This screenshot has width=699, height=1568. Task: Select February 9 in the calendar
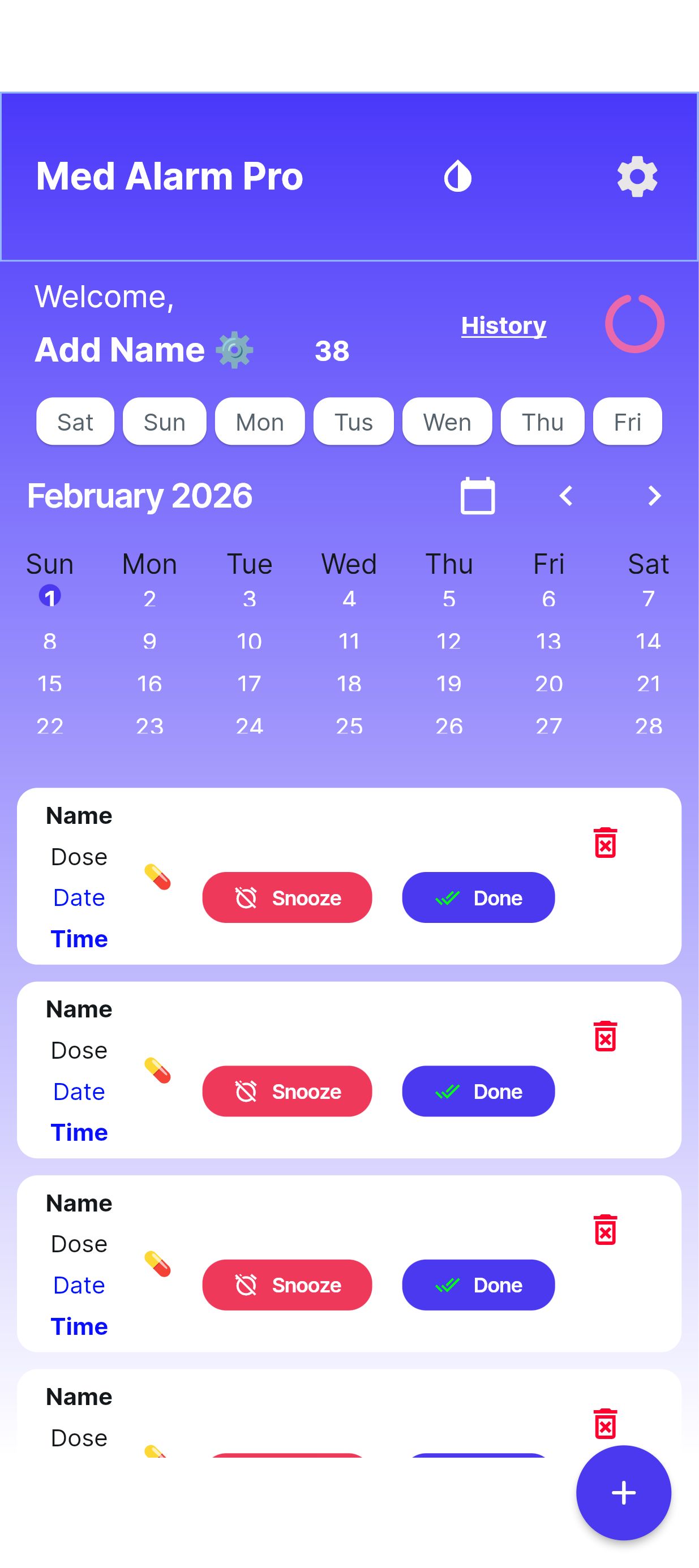tap(150, 641)
